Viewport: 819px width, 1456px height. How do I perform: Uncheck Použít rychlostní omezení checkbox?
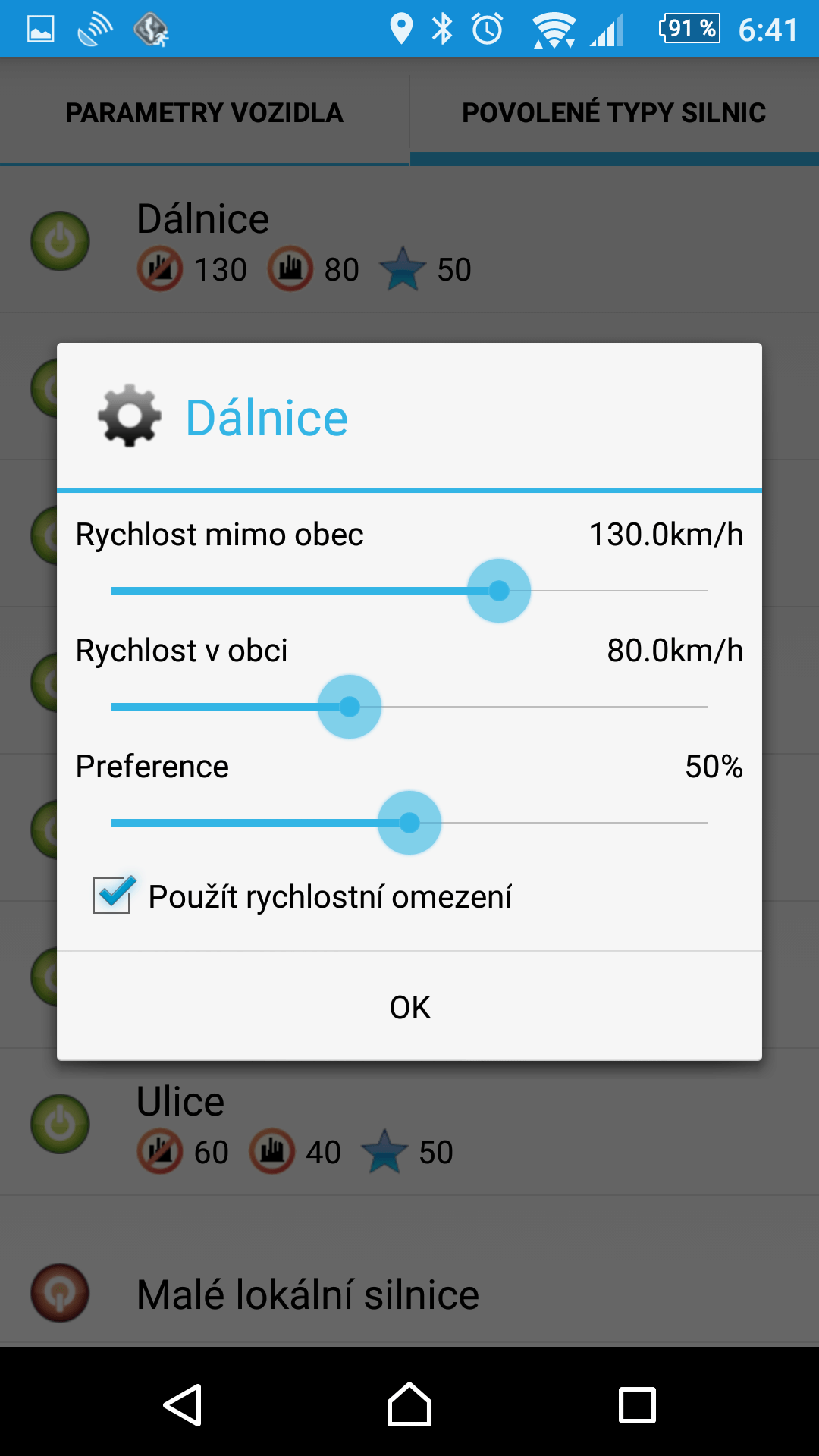[113, 895]
